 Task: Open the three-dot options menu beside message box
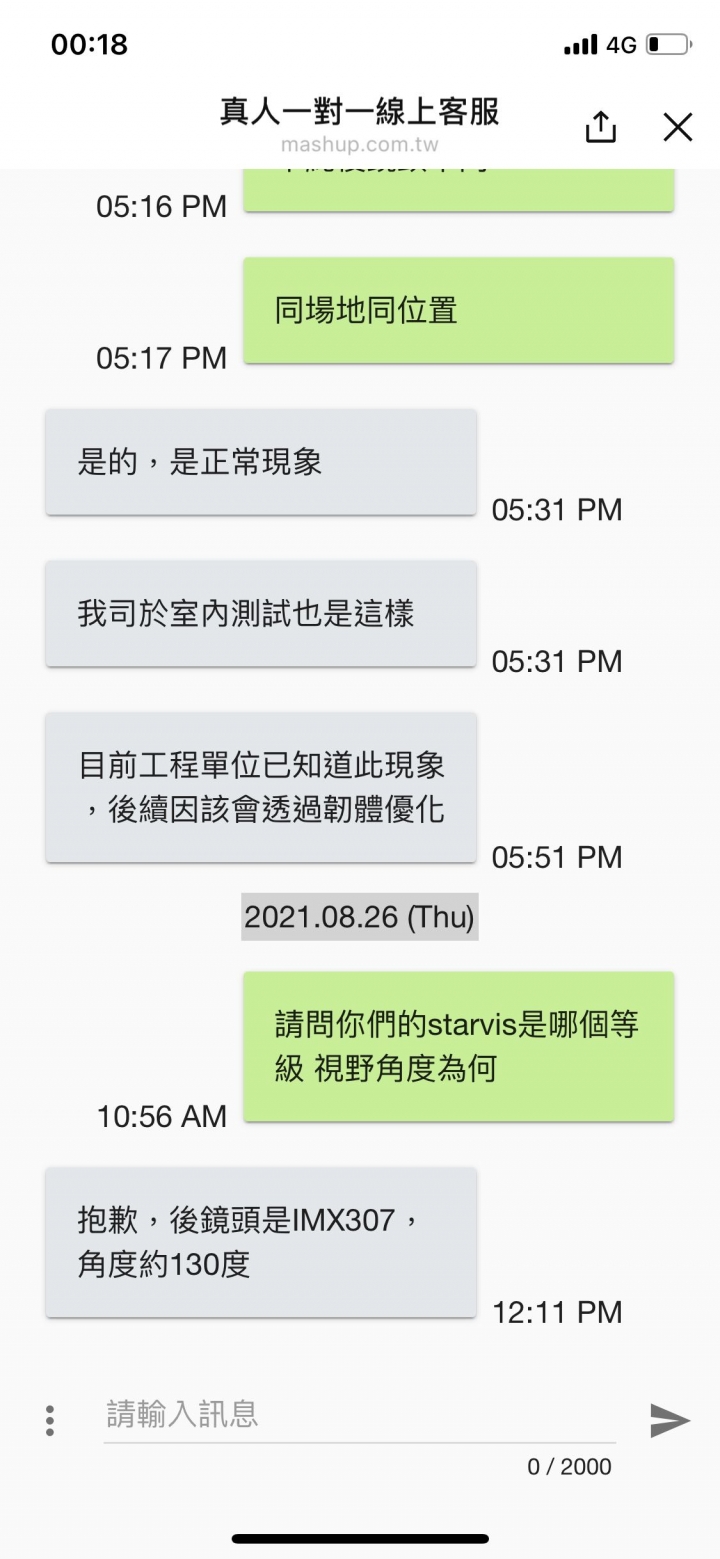[x=50, y=1420]
